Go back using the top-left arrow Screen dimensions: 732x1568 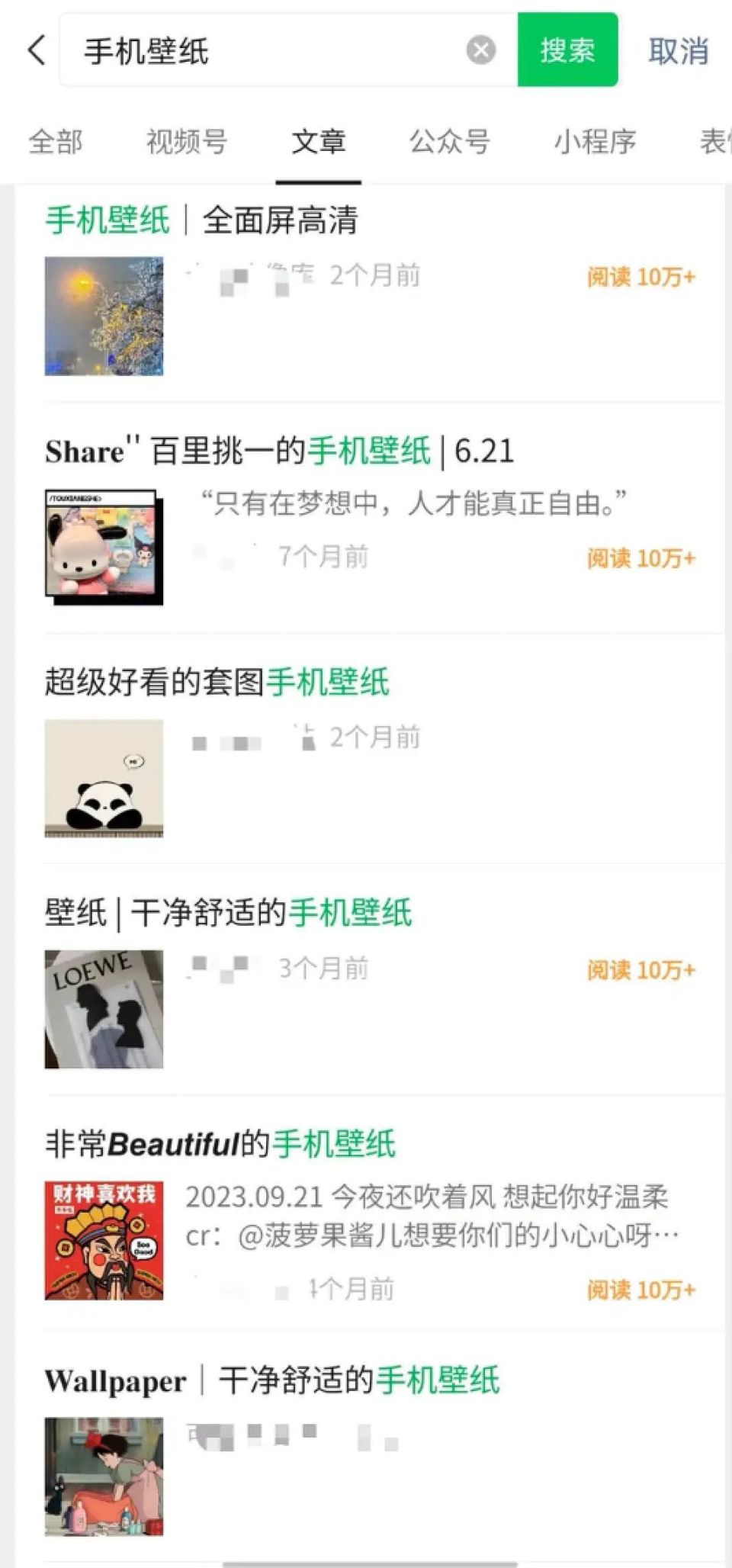click(x=37, y=51)
